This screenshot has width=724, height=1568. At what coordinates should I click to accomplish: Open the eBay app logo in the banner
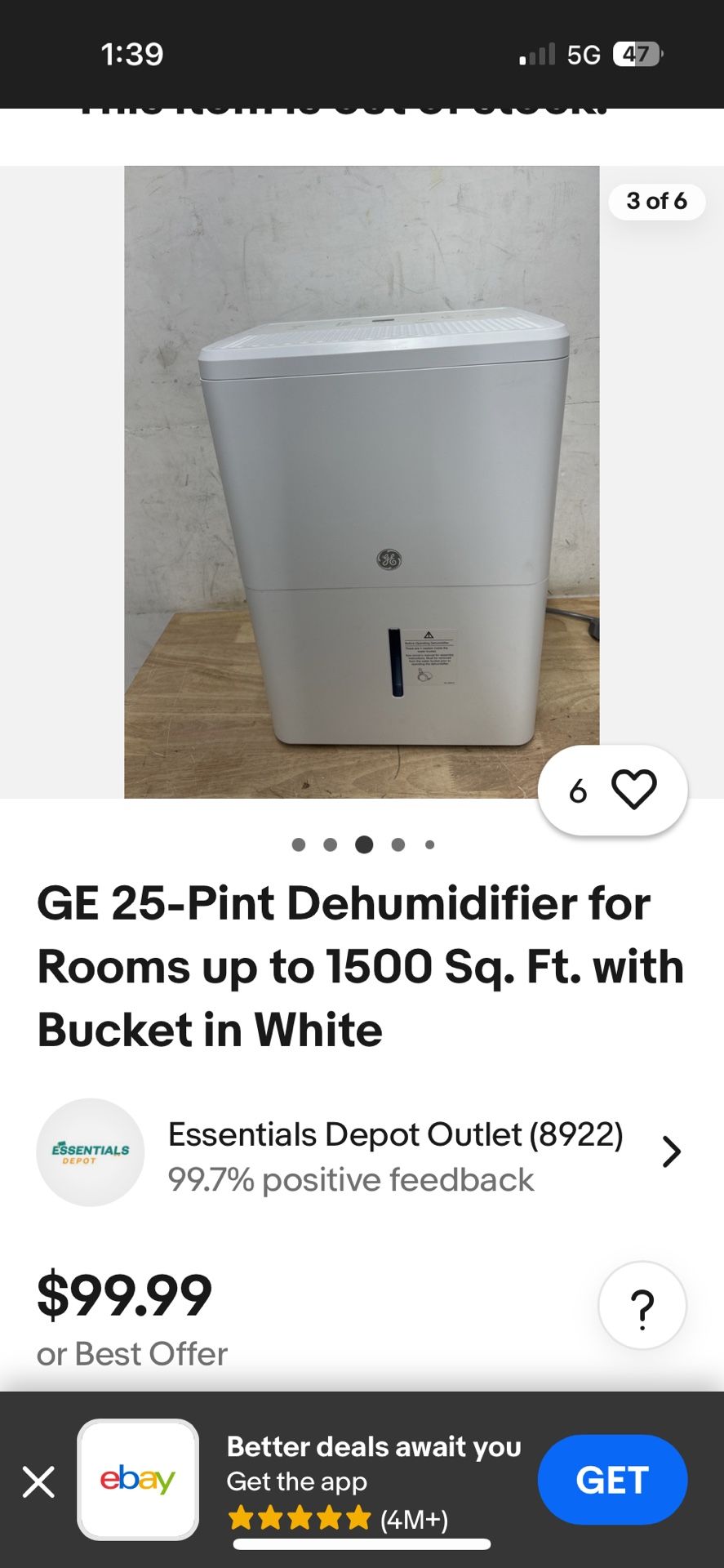(137, 1480)
